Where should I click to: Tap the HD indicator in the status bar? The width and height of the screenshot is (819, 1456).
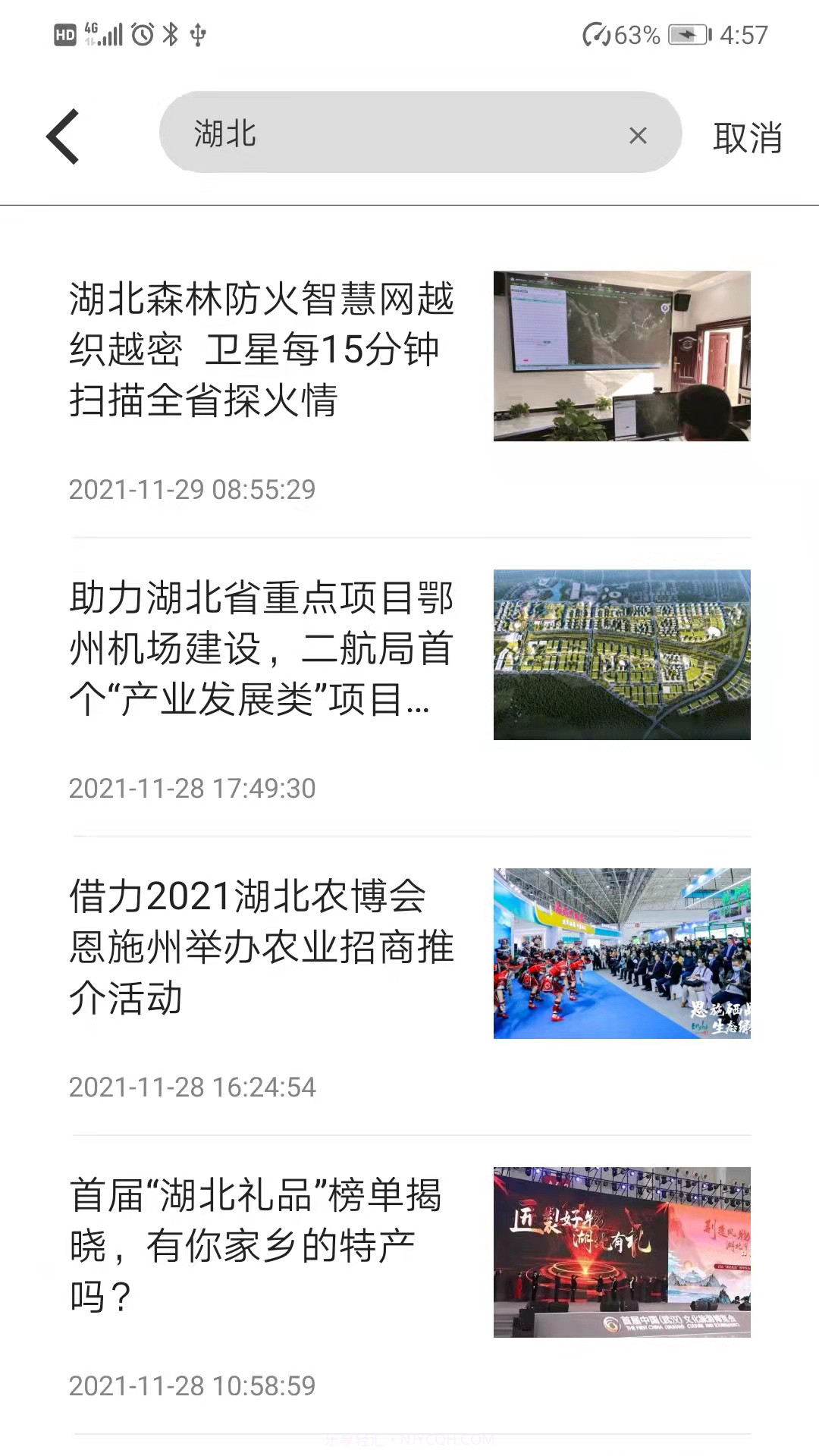tap(64, 34)
